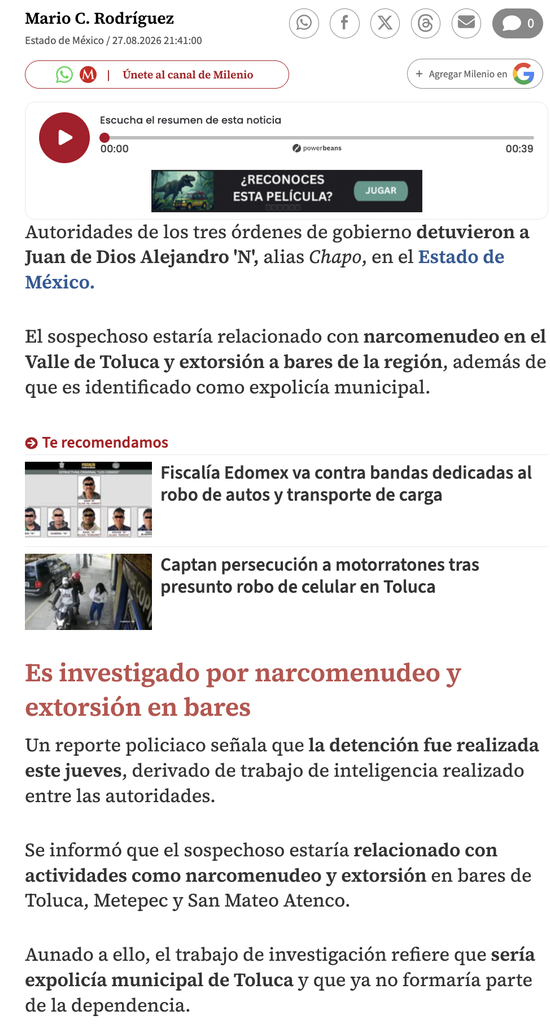The height and width of the screenshot is (1024, 550).
Task: Tap JUGAR on the movie banner
Action: [x=381, y=191]
